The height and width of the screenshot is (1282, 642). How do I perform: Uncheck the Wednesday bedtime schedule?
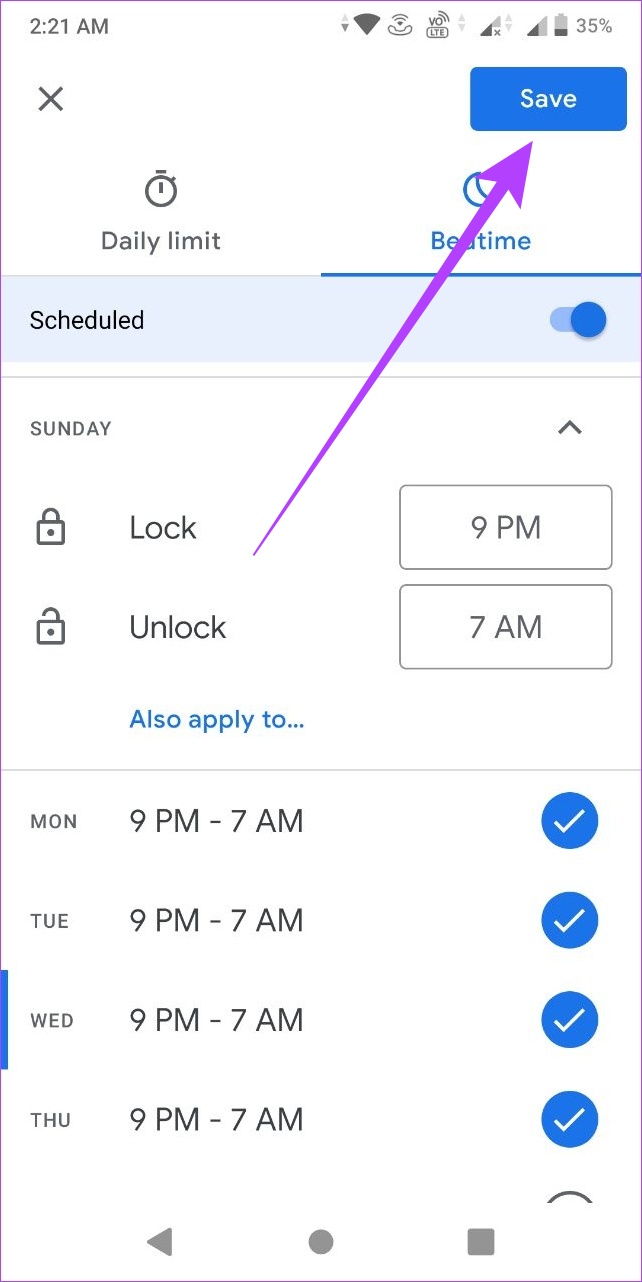(569, 1020)
